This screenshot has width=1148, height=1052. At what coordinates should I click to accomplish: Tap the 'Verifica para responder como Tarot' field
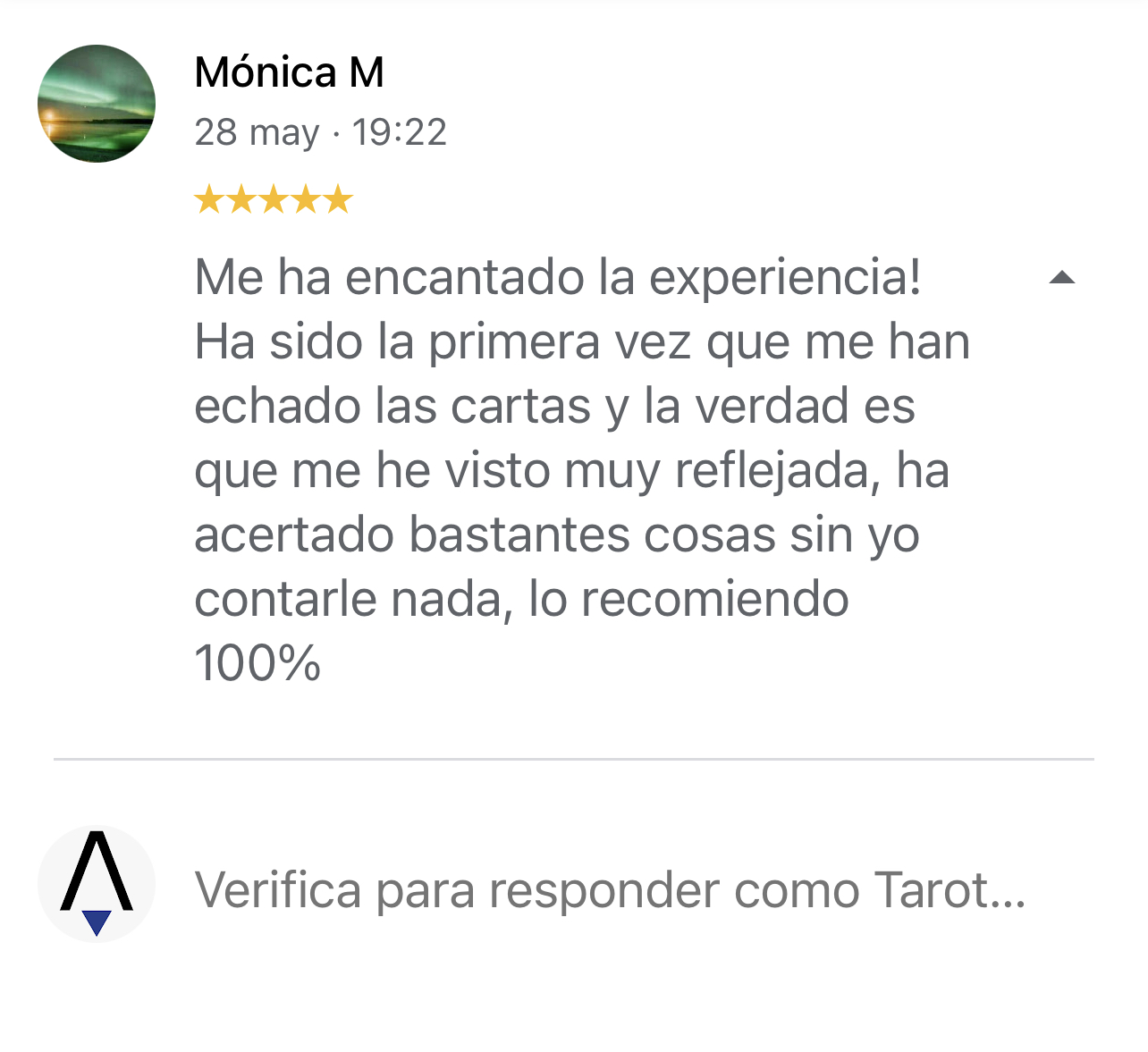(x=610, y=889)
